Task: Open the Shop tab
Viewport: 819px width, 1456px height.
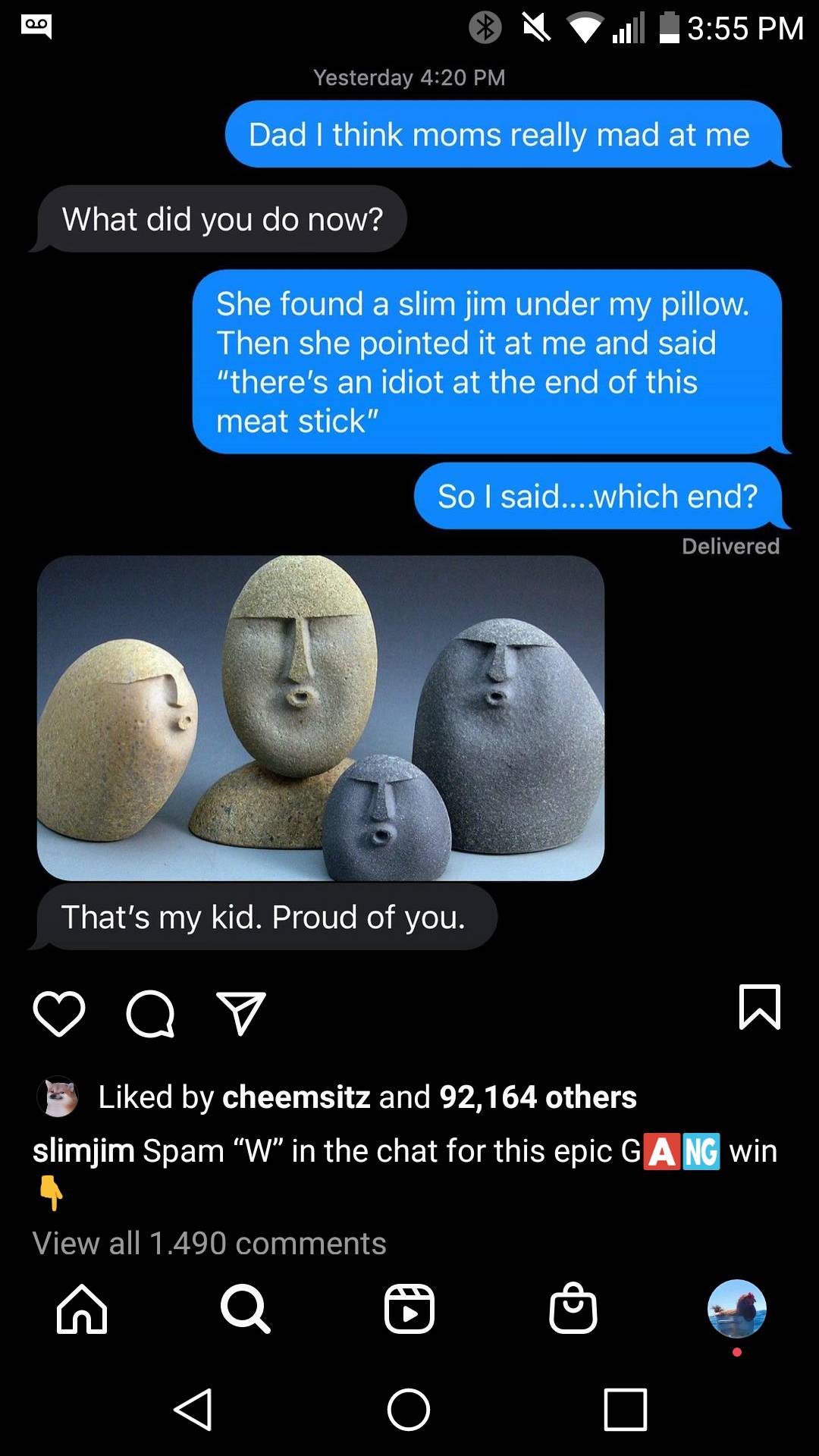Action: click(x=573, y=1309)
